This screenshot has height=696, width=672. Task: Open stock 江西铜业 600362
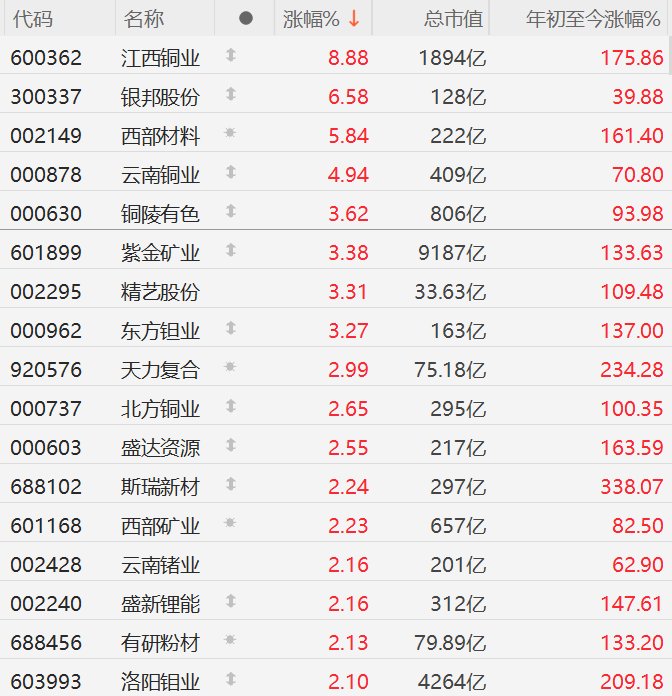point(160,58)
